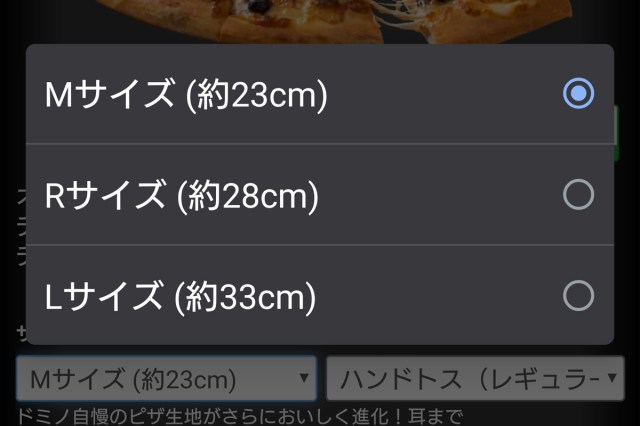Open the ハンドトス crust dropdown
This screenshot has width=640, height=426.
click(x=474, y=379)
